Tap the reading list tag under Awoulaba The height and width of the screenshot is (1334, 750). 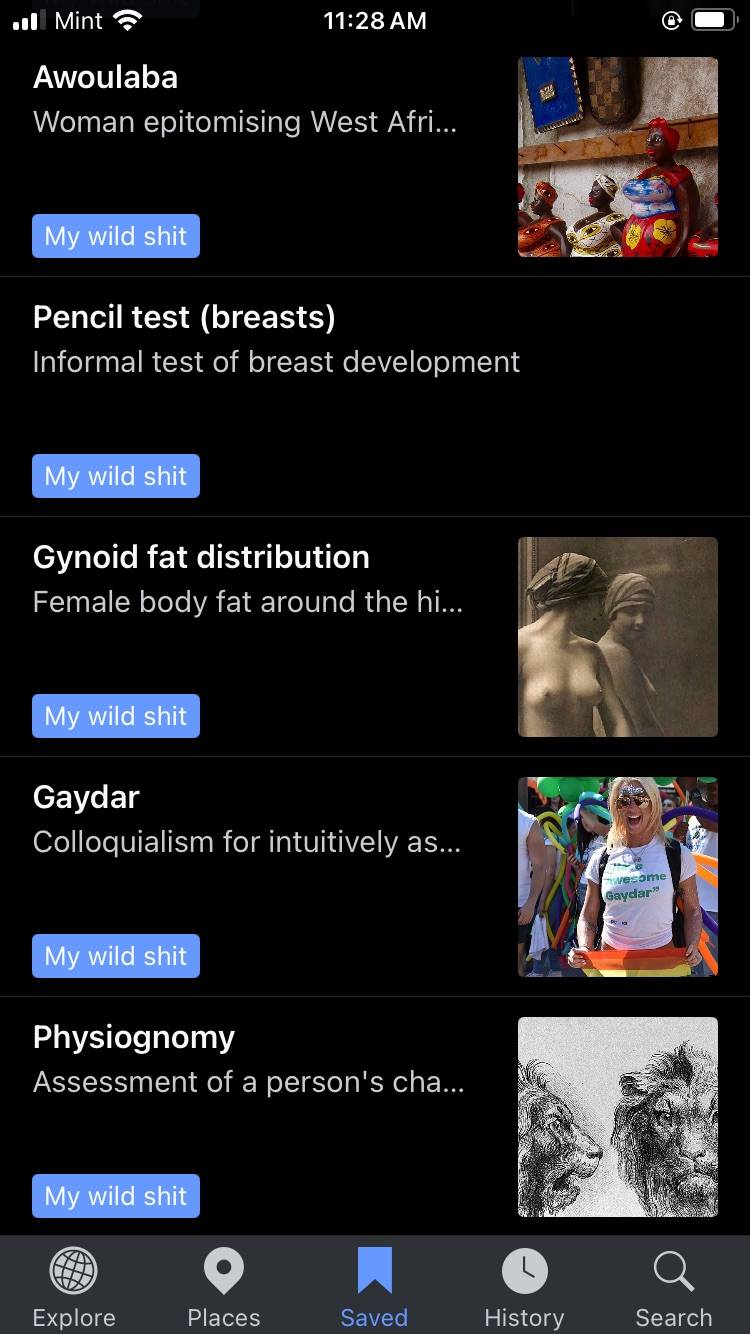click(116, 236)
